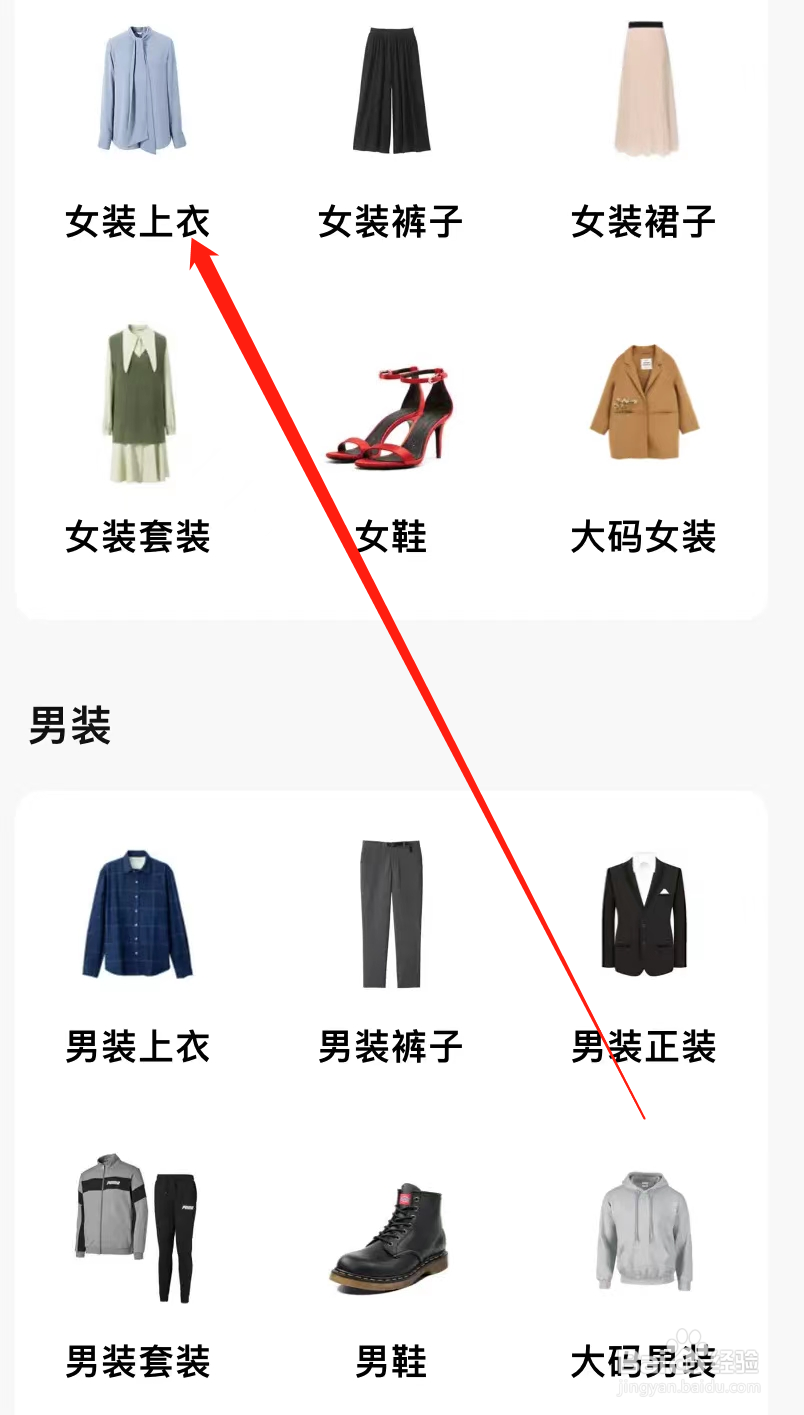Click the 女装套装 outfit image
This screenshot has height=1415, width=804.
140,405
